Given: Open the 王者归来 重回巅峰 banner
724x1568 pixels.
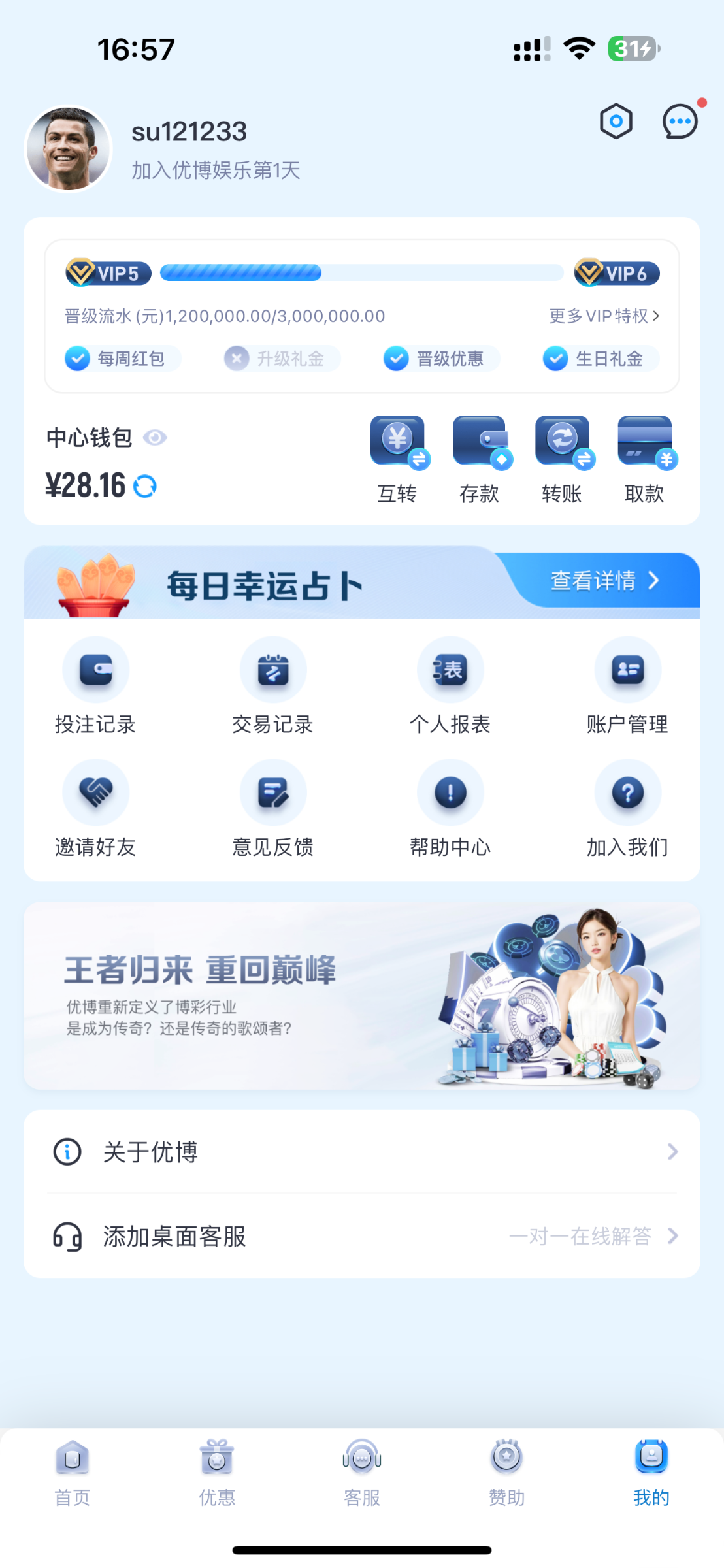Looking at the screenshot, I should (362, 996).
